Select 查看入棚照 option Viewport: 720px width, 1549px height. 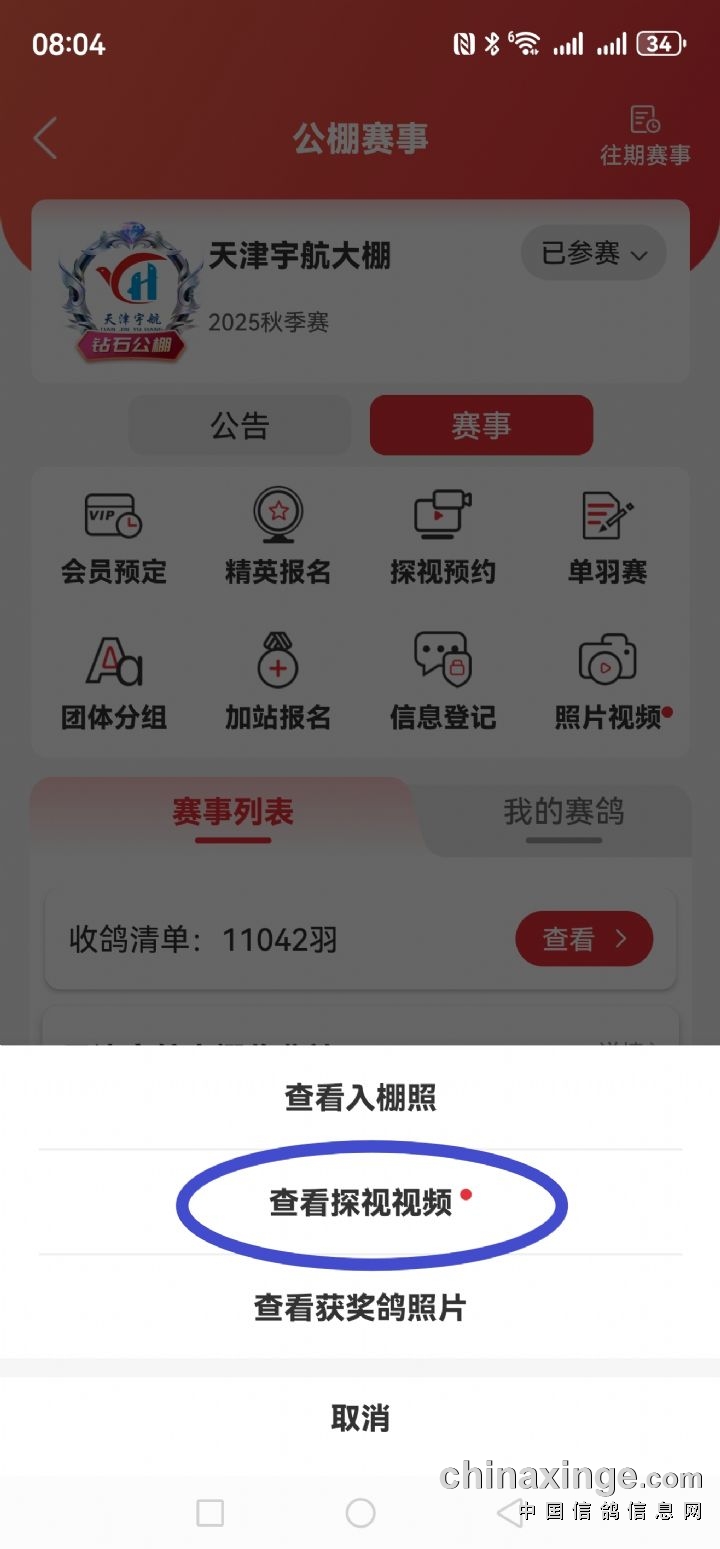point(360,1098)
